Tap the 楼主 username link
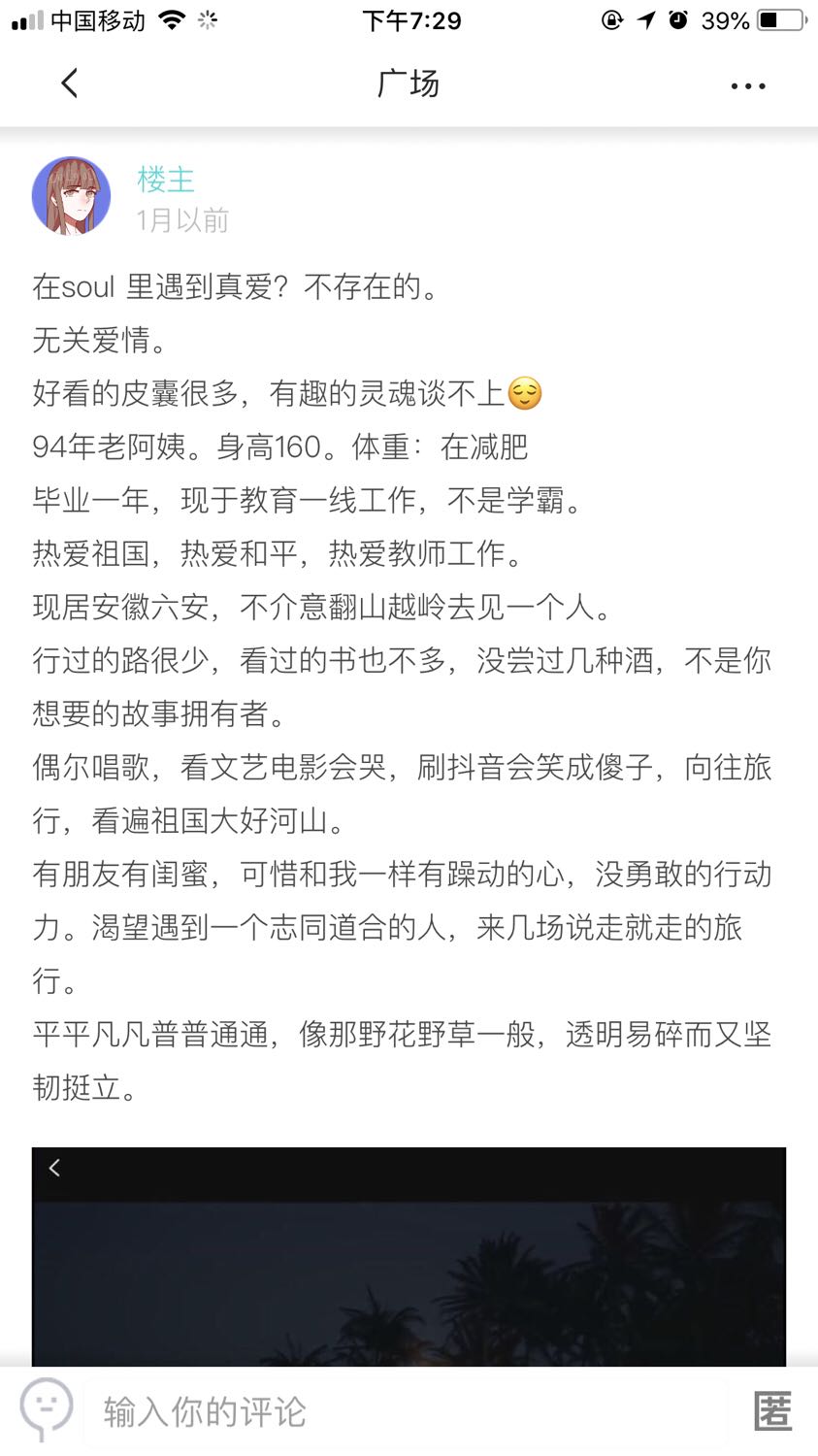The image size is (818, 1456). click(x=166, y=180)
